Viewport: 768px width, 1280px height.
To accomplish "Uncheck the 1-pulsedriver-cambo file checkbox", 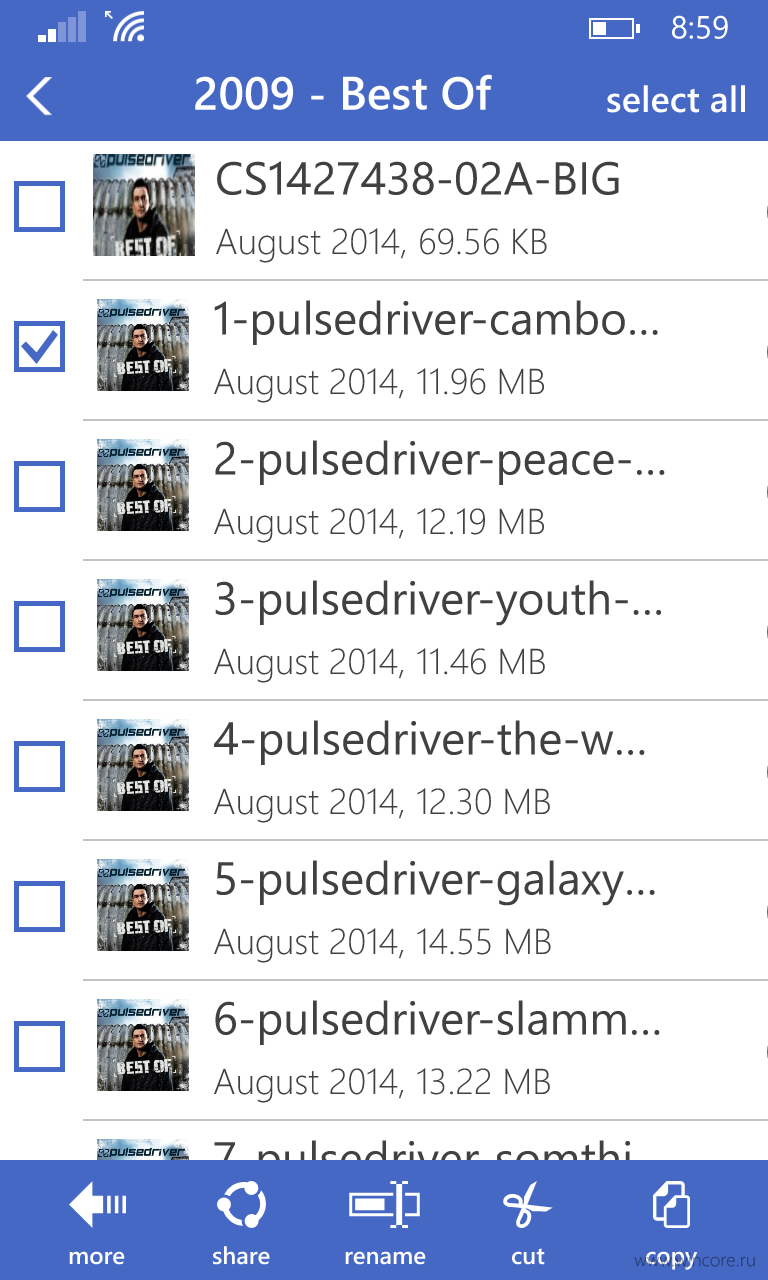I will point(39,347).
